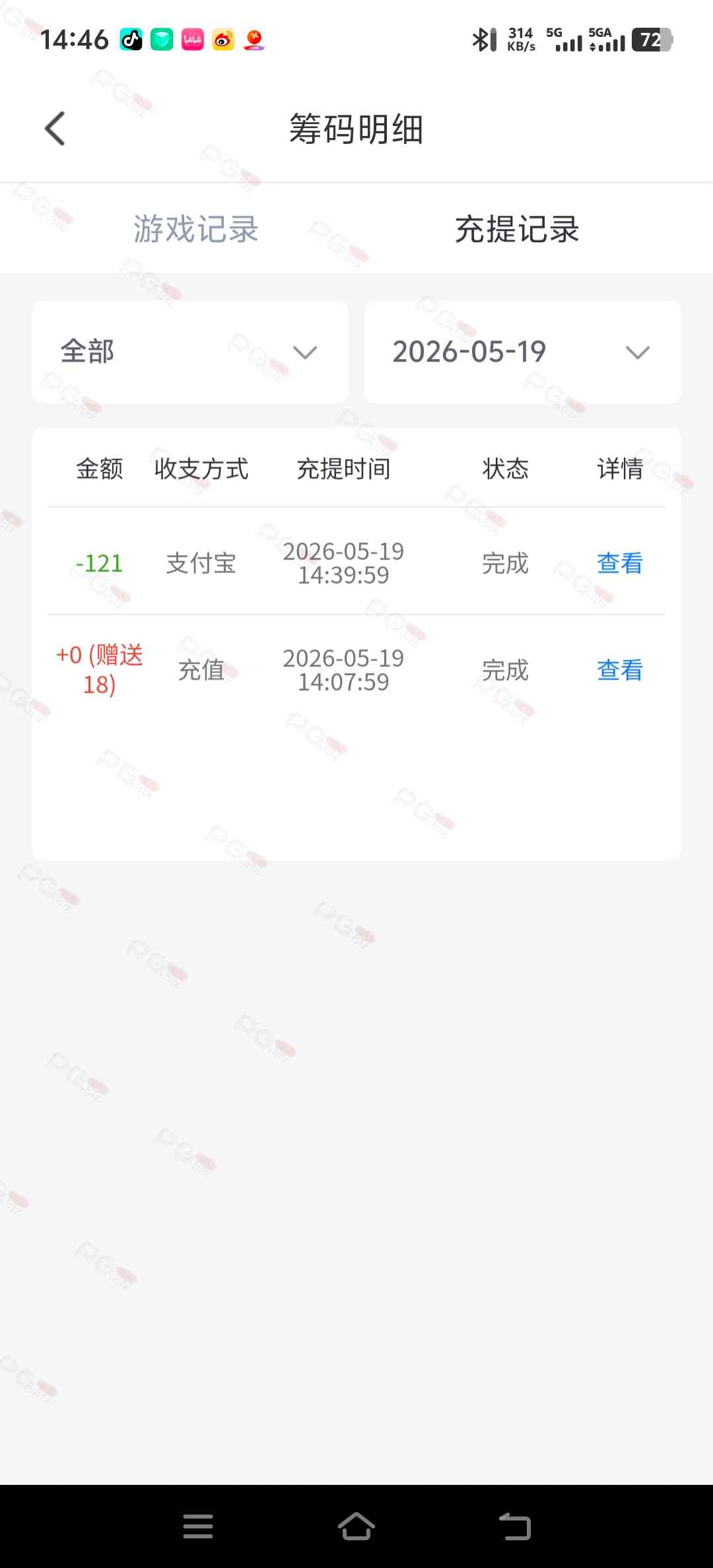Open the 全部 type filter dropdown
The image size is (713, 1568).
(x=190, y=352)
